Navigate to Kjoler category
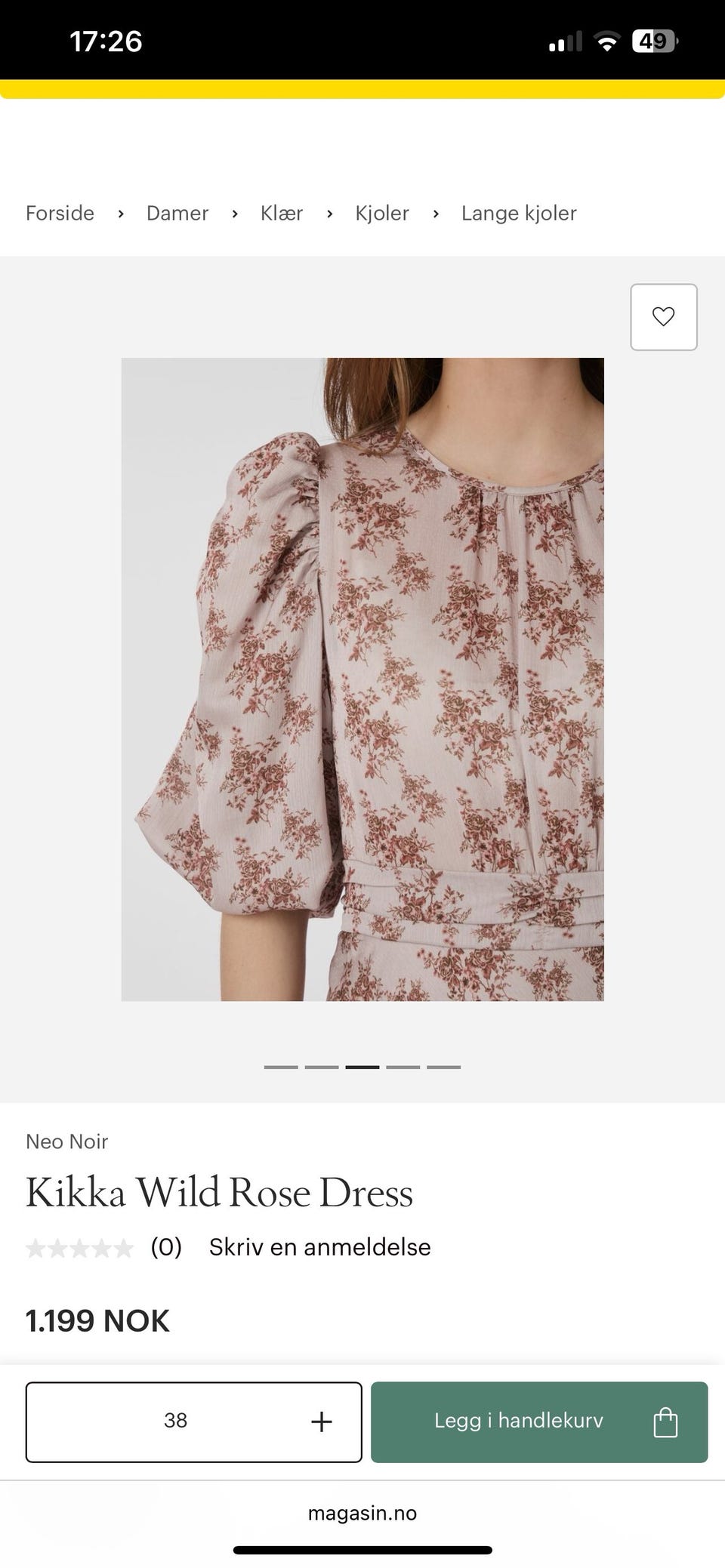725x1568 pixels. pyautogui.click(x=382, y=214)
